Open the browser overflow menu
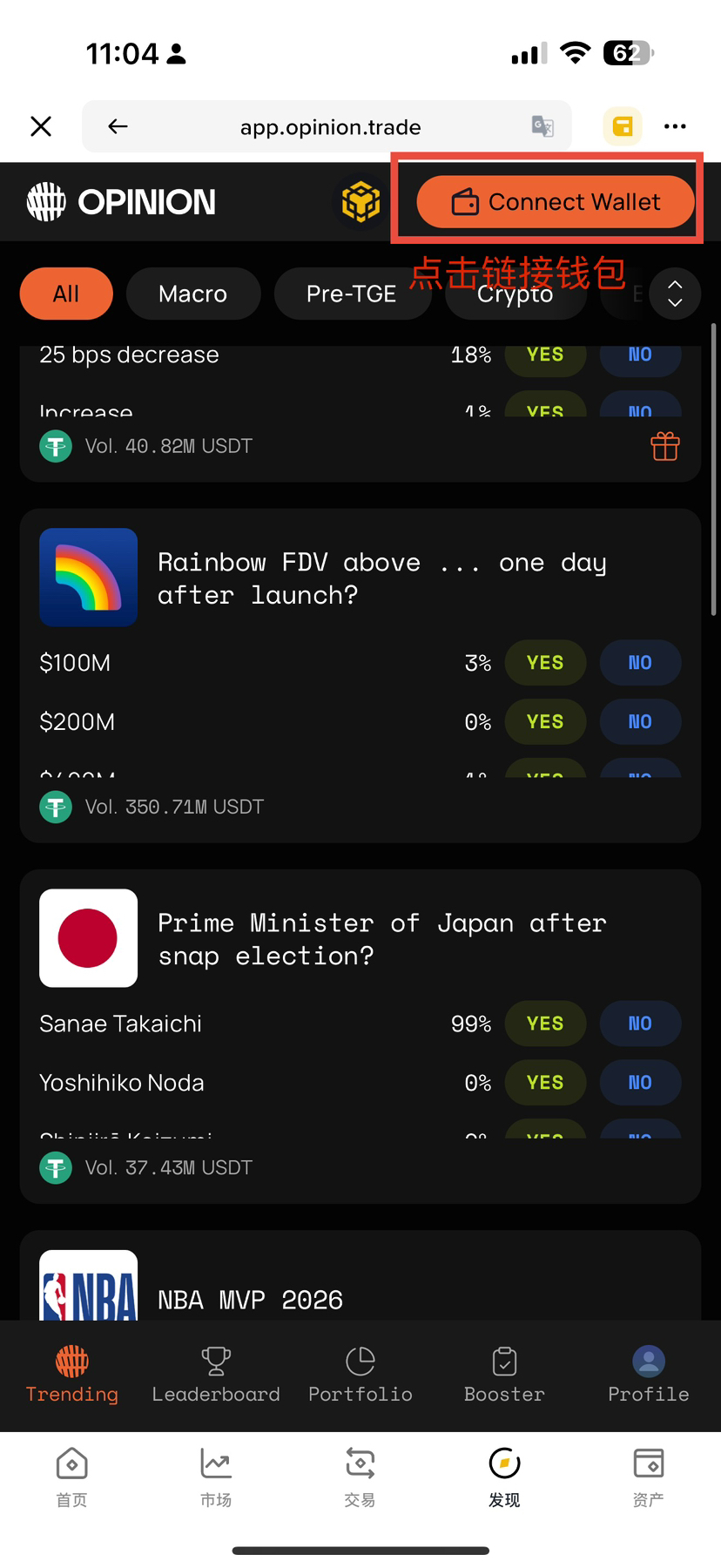This screenshot has height=1568, width=721. tap(675, 126)
